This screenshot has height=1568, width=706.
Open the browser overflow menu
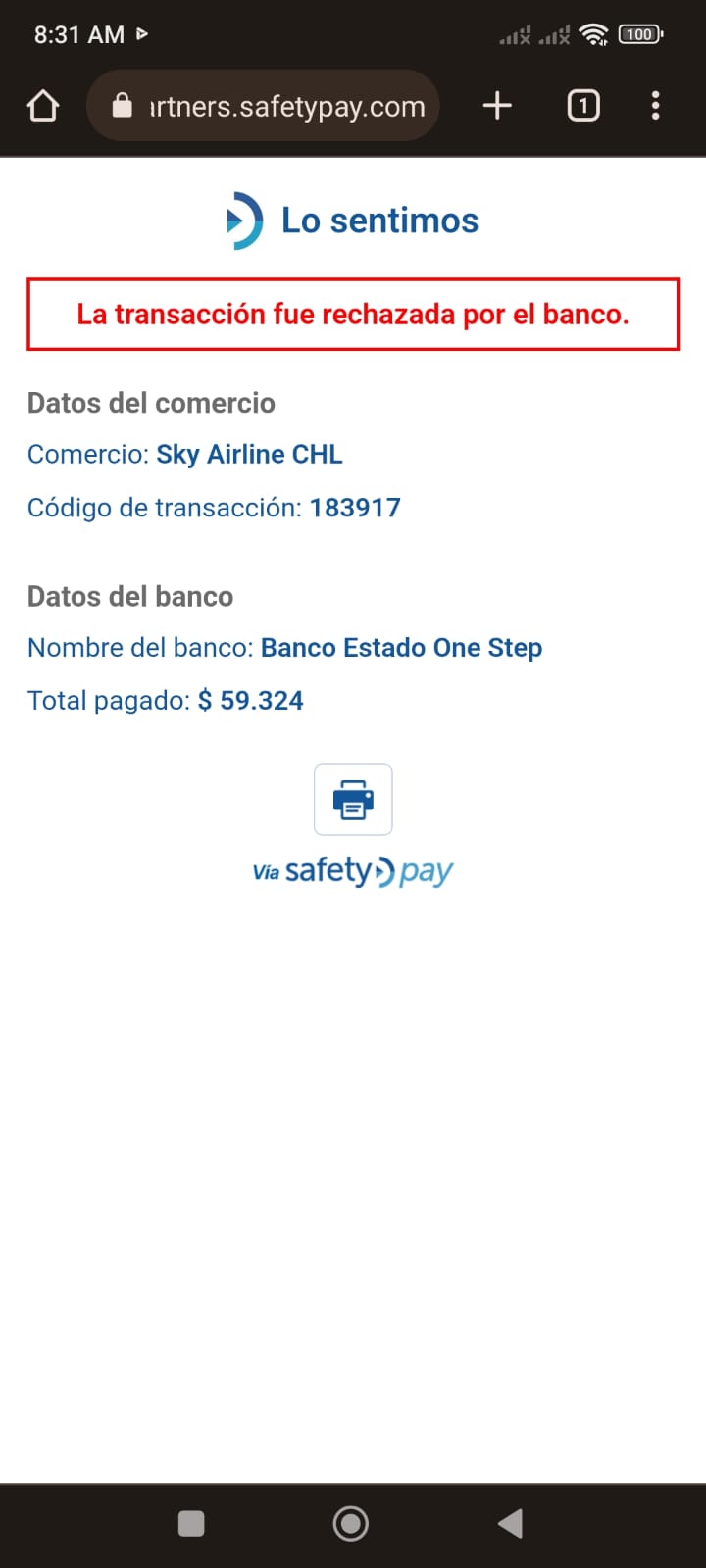click(655, 105)
